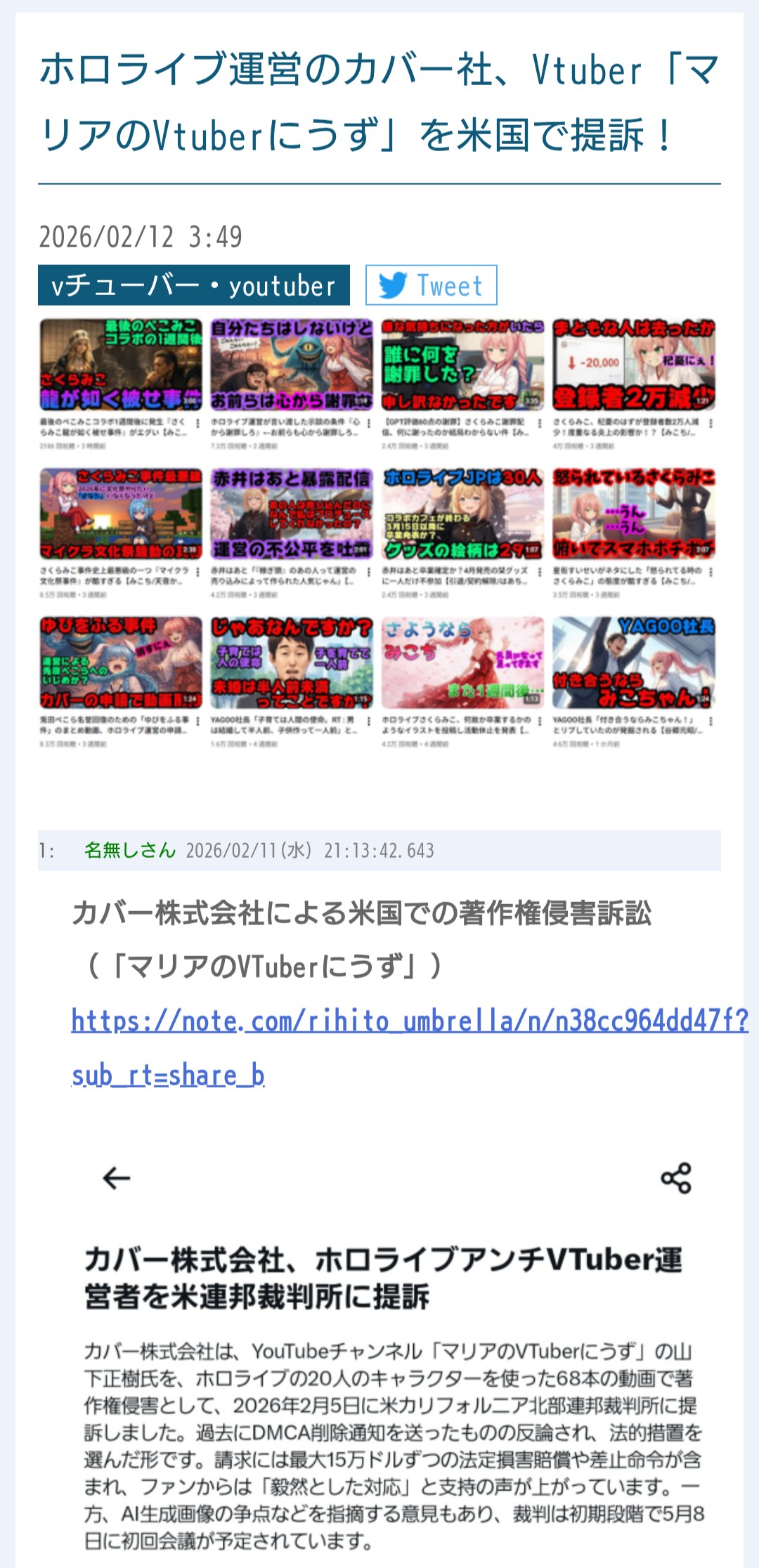Screen dimensions: 759x1568
Task: Enlarge the YouTube video thumbnails grid image
Action: 378,534
